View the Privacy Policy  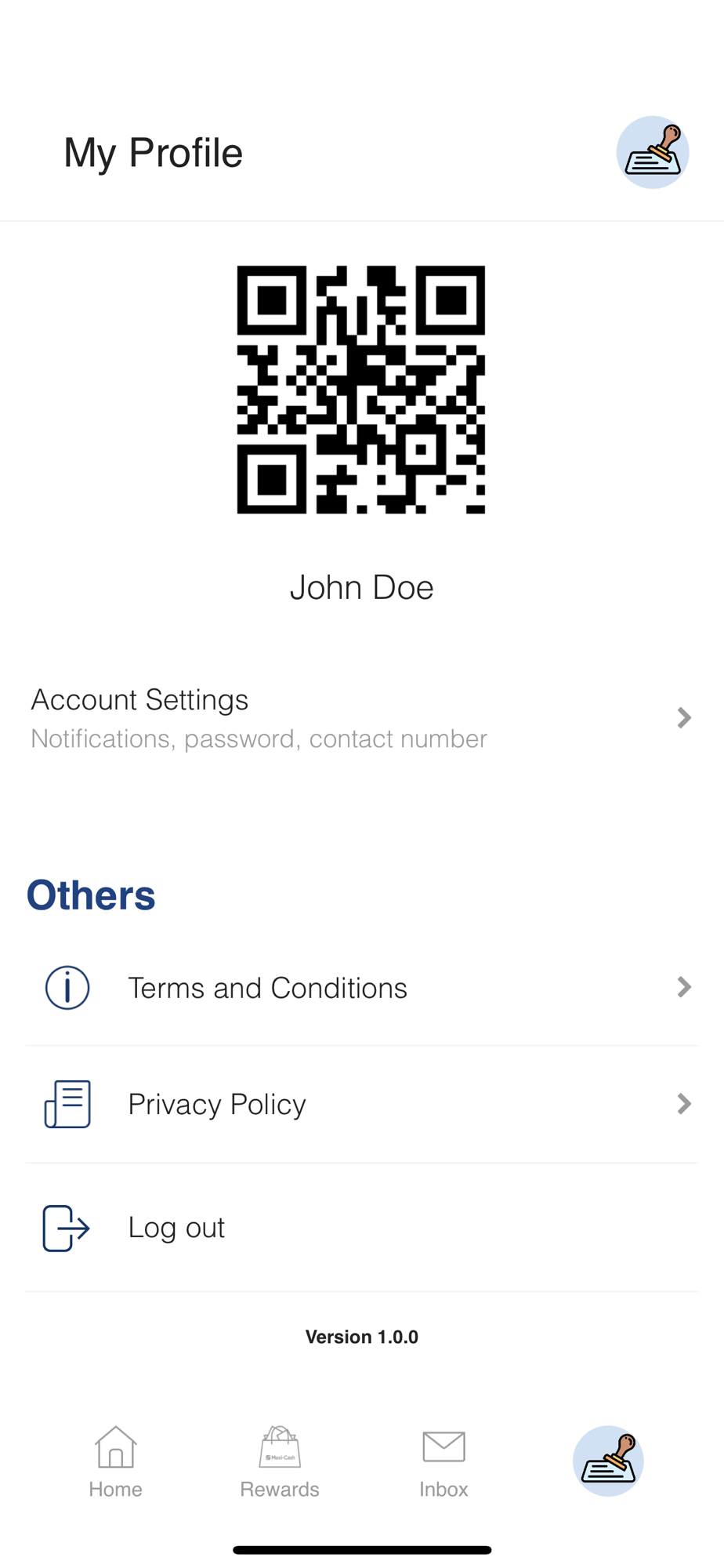click(362, 1104)
